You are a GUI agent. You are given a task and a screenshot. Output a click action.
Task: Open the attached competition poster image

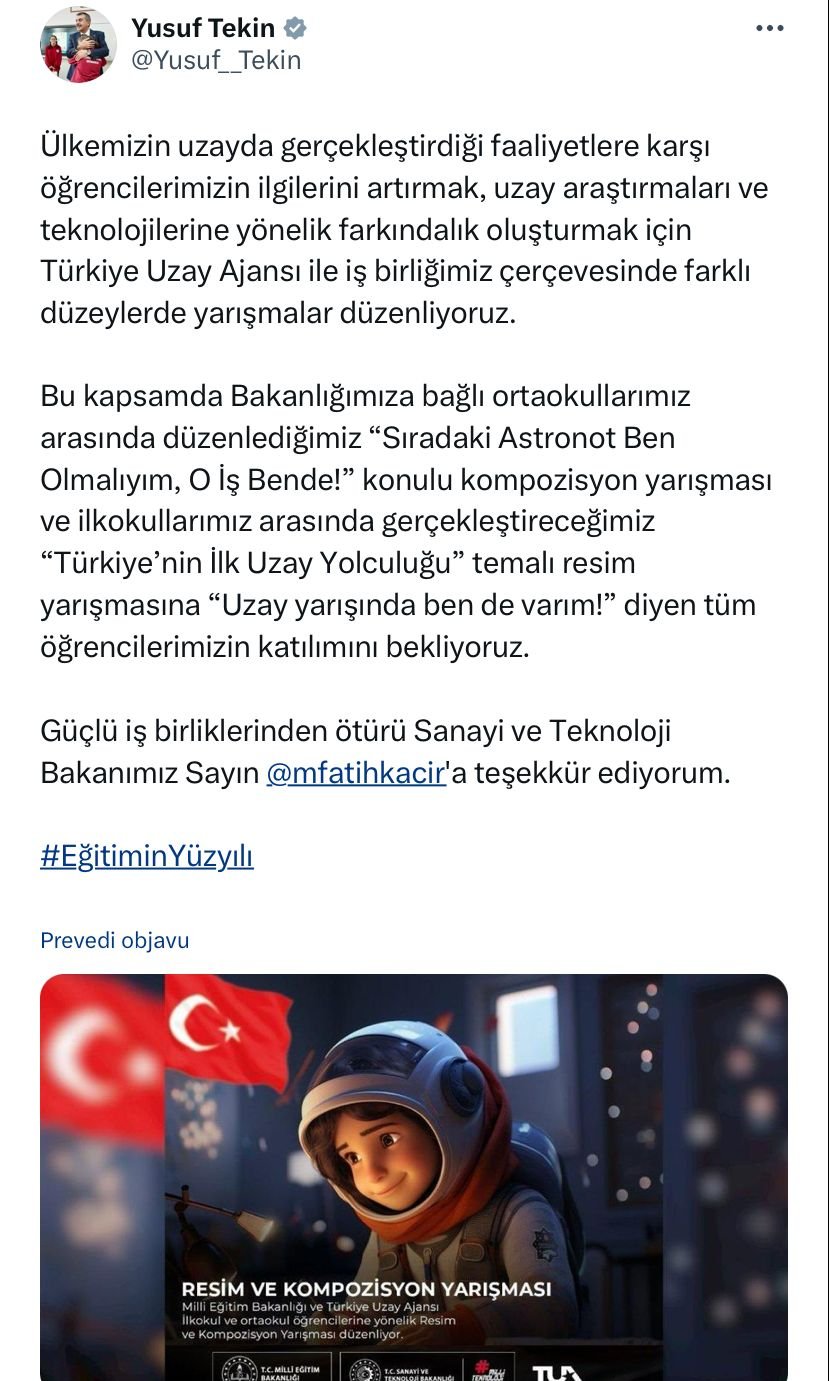[x=414, y=1176]
